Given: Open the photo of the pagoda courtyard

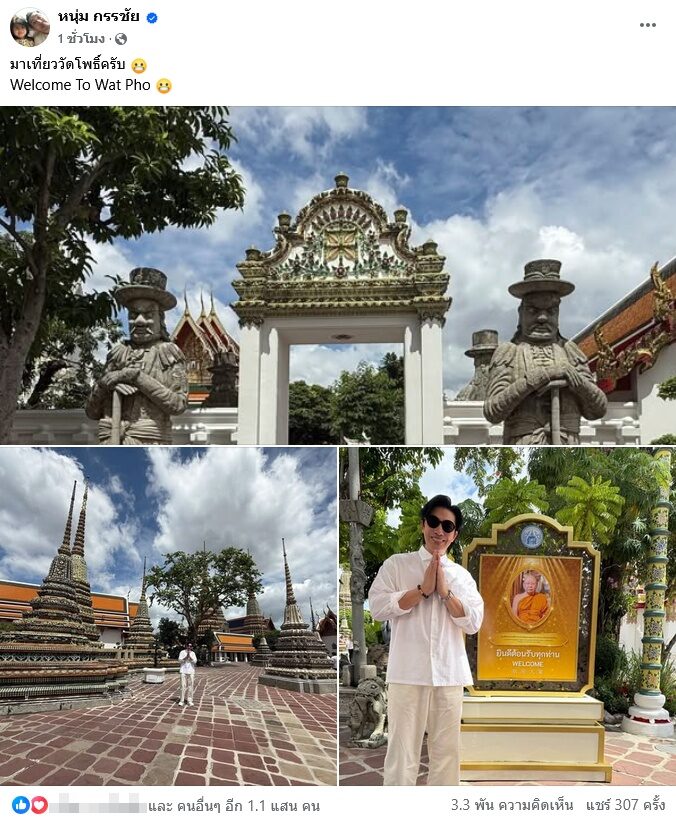Looking at the screenshot, I should pyautogui.click(x=168, y=616).
